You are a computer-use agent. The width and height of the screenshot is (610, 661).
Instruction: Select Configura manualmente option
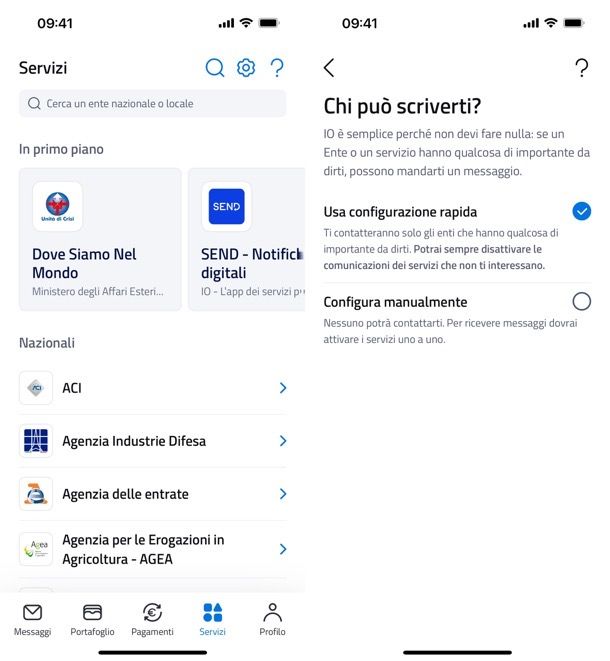coord(581,301)
